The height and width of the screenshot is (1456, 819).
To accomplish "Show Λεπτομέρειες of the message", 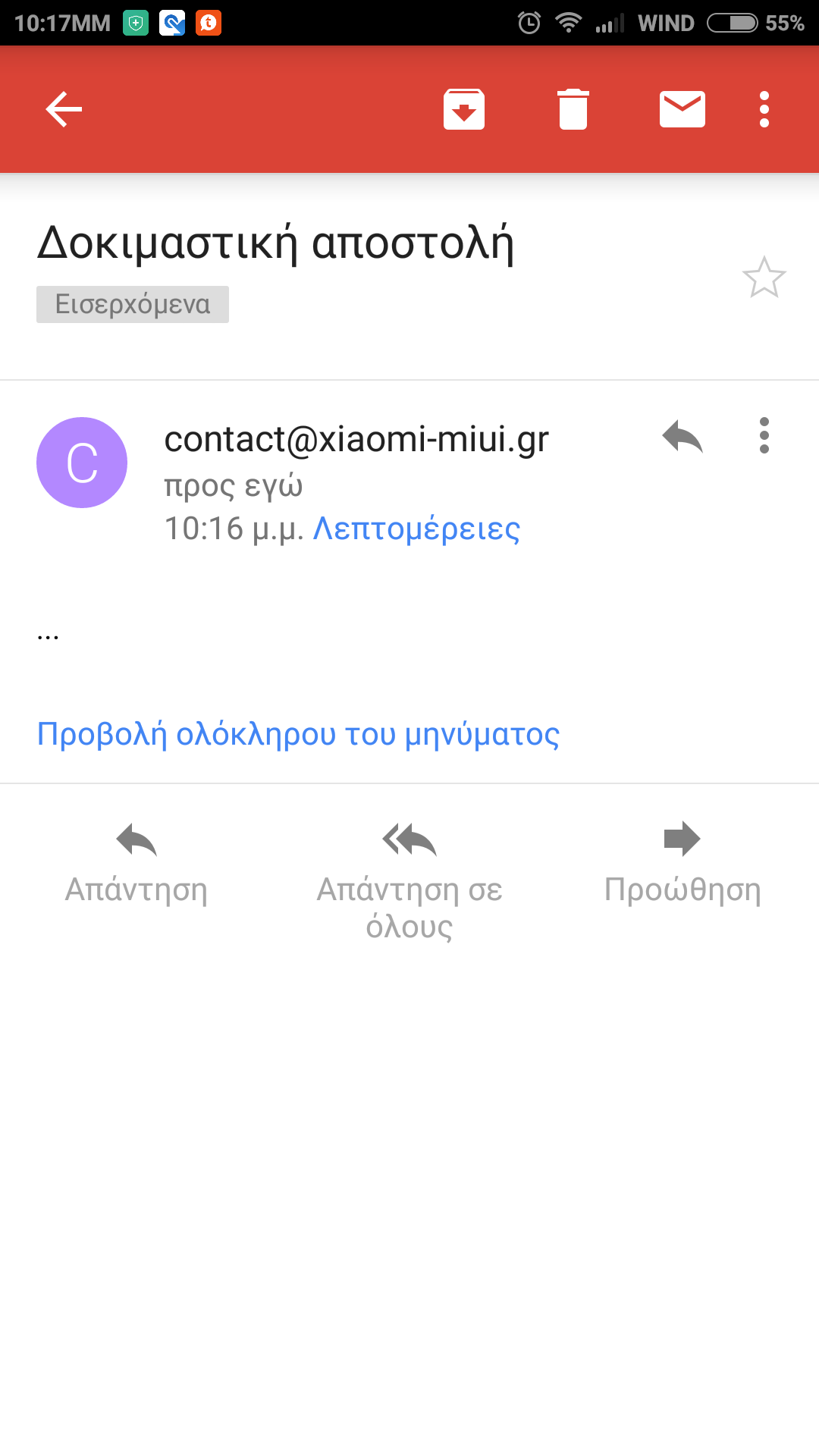I will 416,529.
